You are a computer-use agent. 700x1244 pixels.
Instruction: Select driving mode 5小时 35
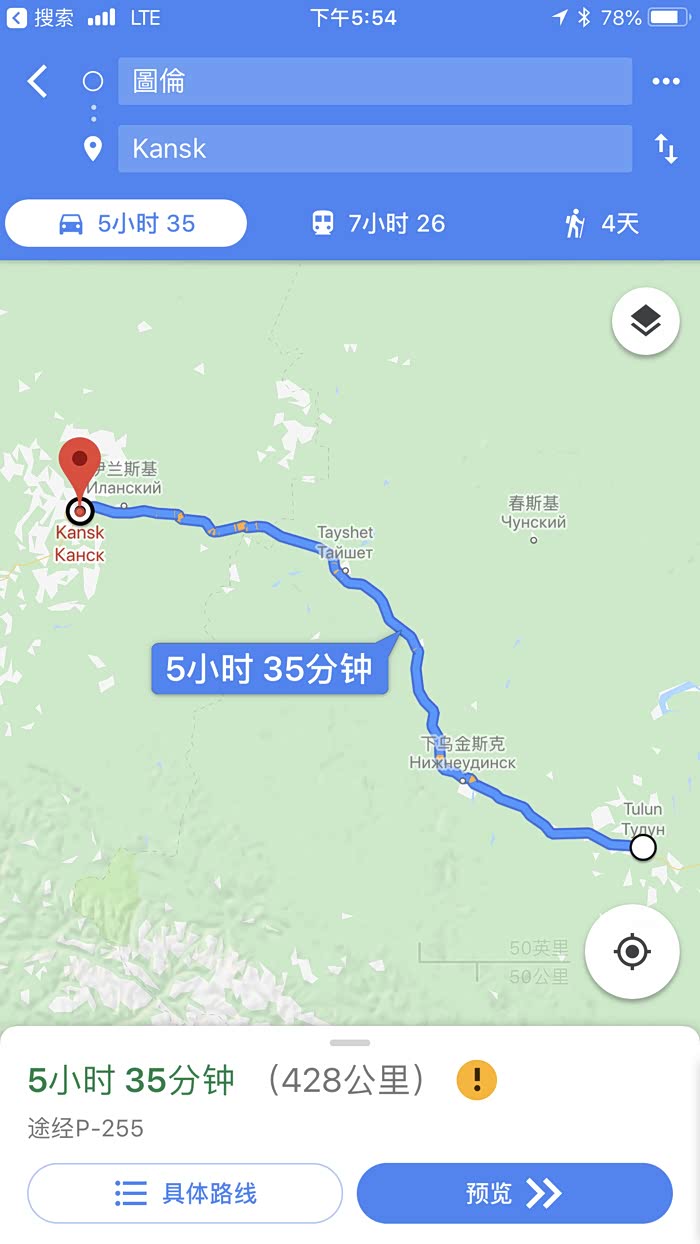pyautogui.click(x=126, y=223)
